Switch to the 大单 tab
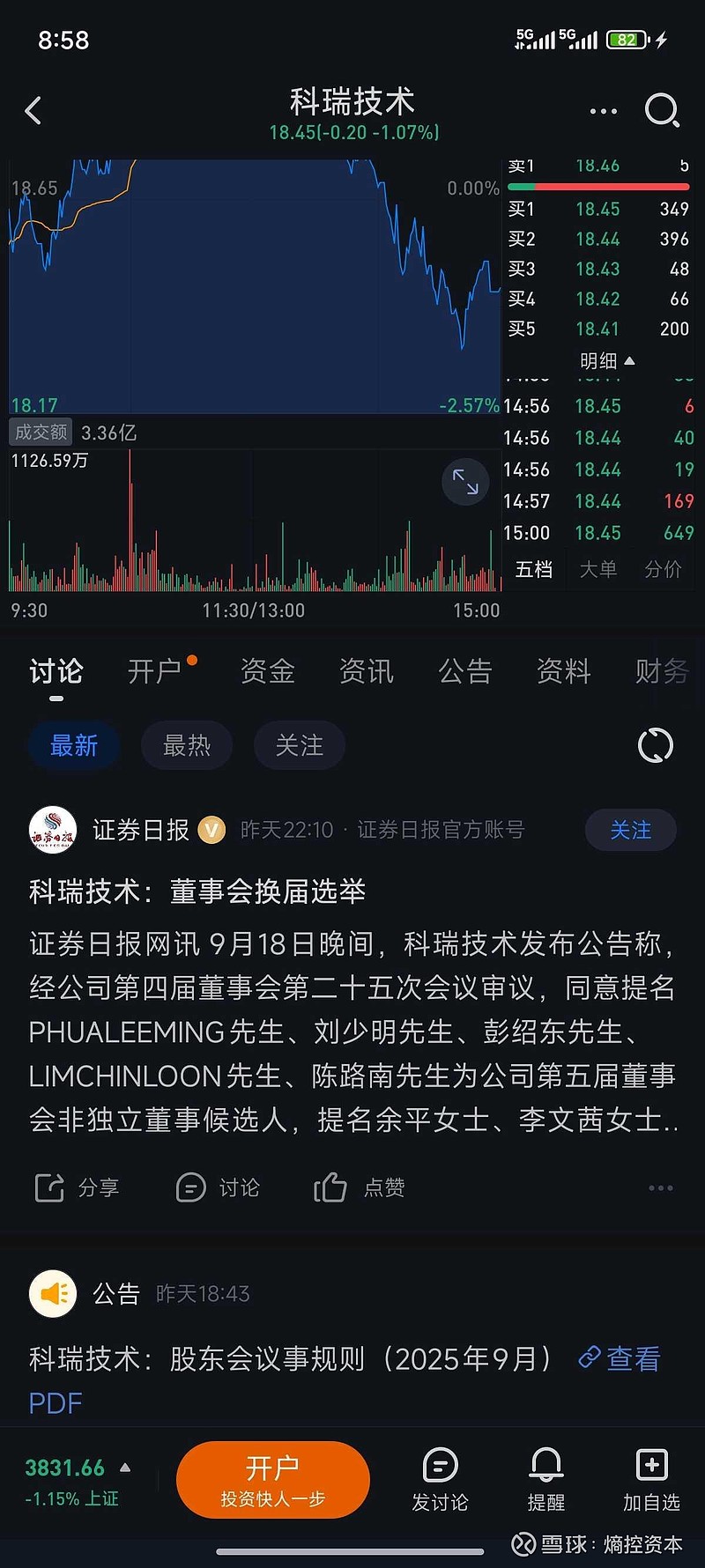 tap(597, 570)
